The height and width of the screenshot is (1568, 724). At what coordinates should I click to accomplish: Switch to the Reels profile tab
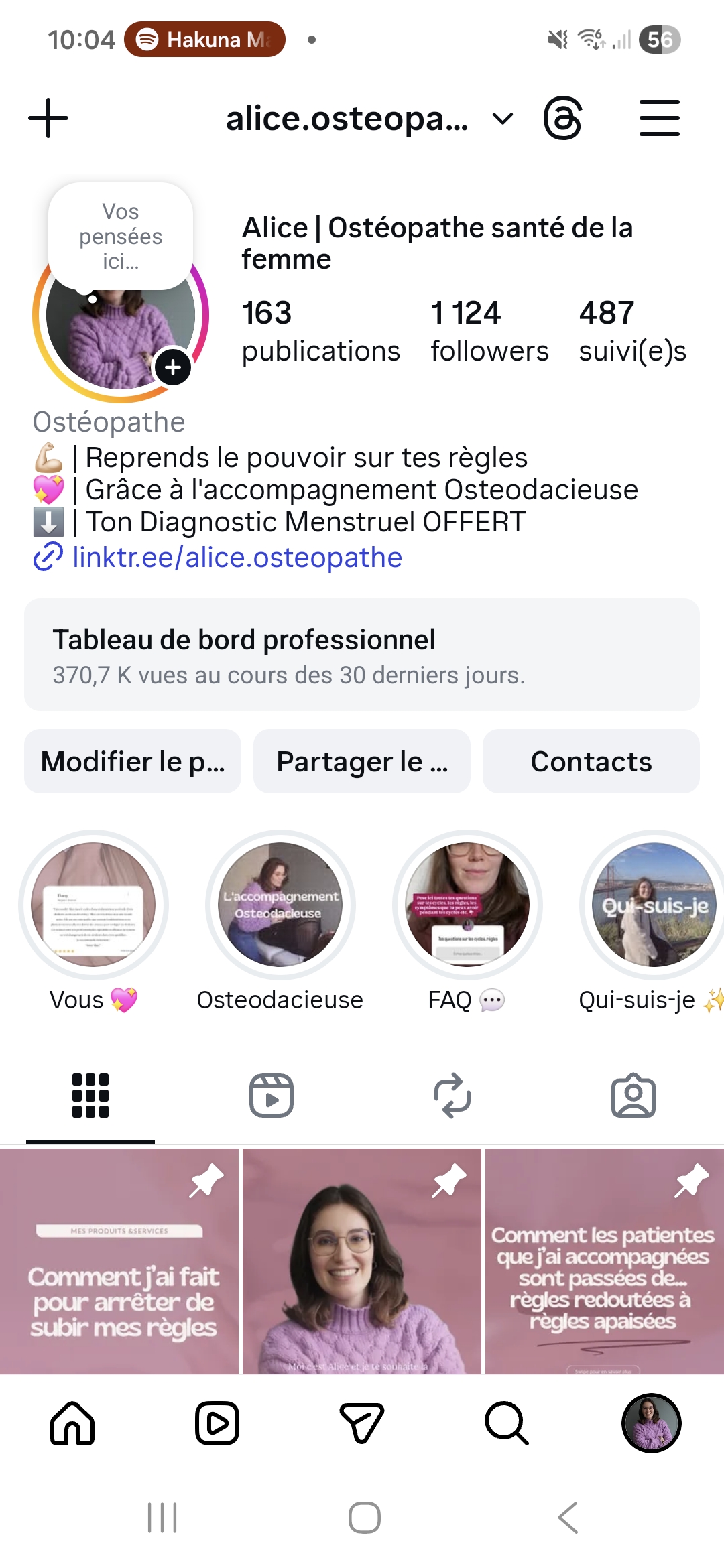point(271,1096)
